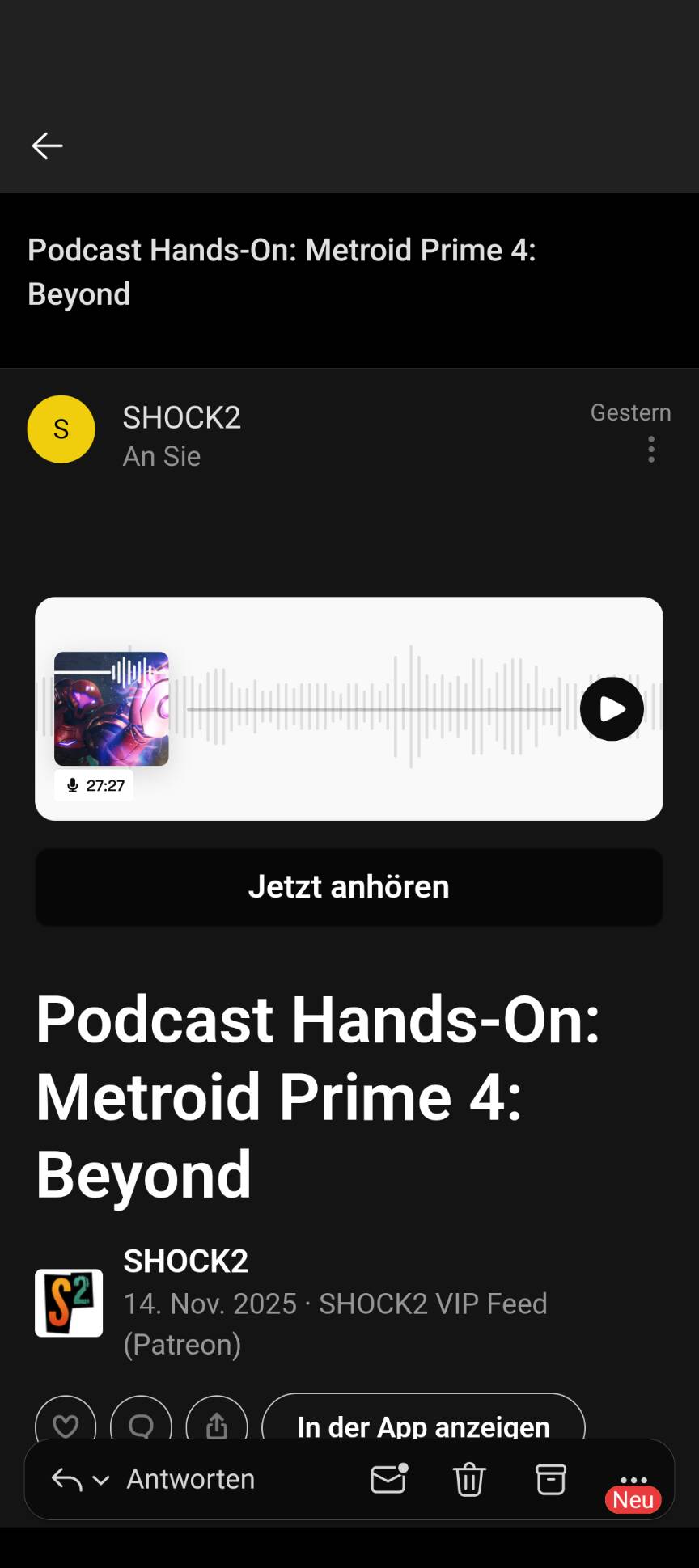
Task: Share this podcast post
Action: click(217, 1423)
